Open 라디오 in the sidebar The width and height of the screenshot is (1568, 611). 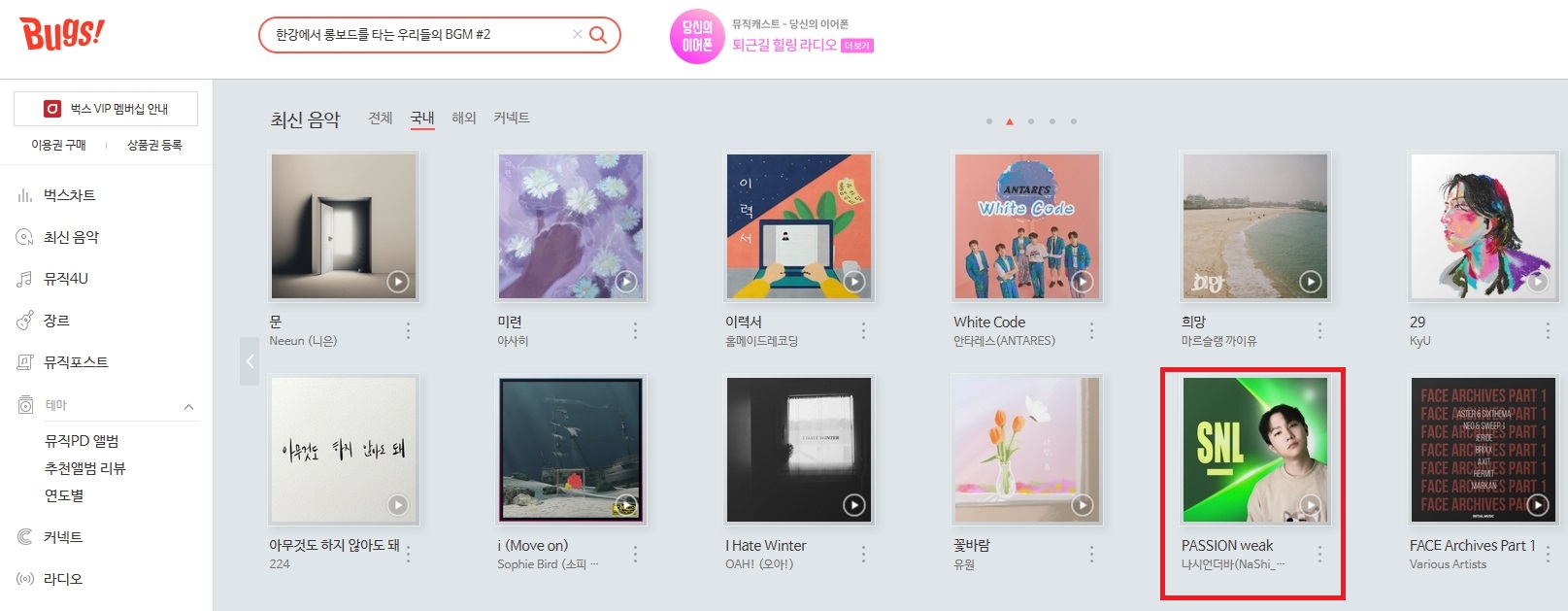pos(63,579)
